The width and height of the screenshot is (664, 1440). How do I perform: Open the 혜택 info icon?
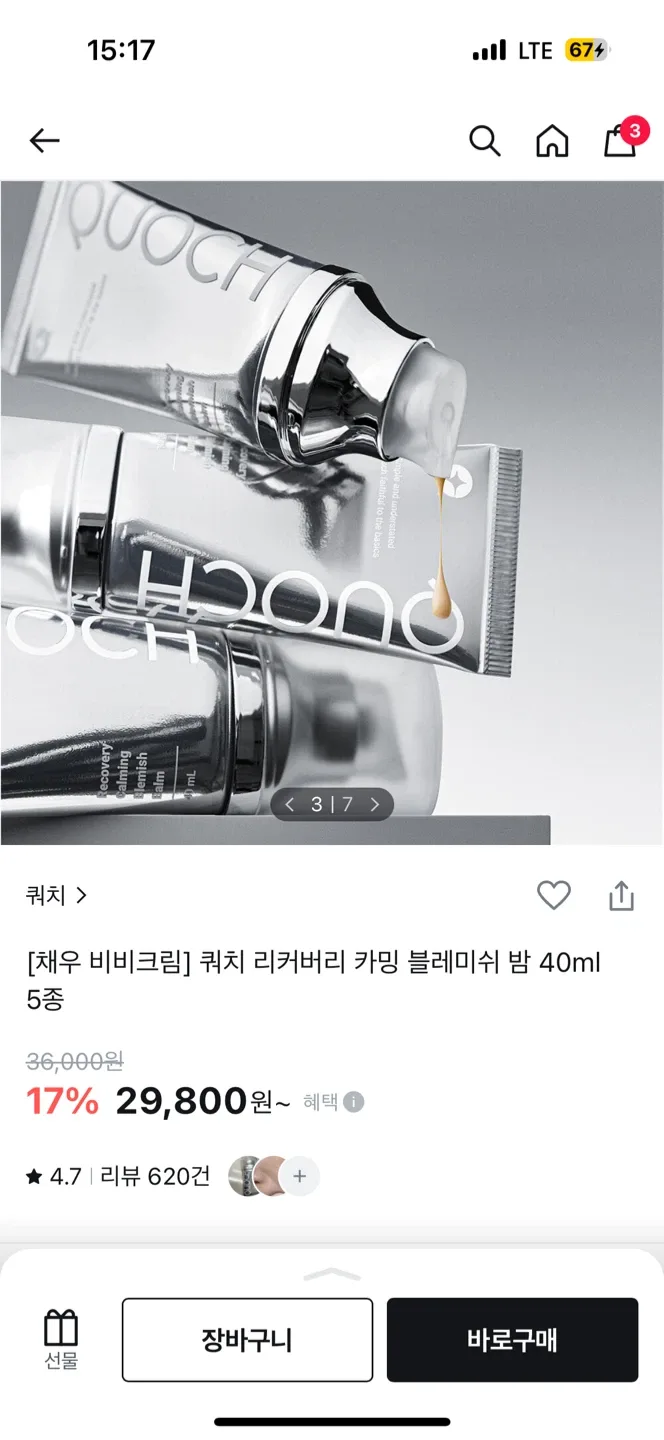(354, 1102)
